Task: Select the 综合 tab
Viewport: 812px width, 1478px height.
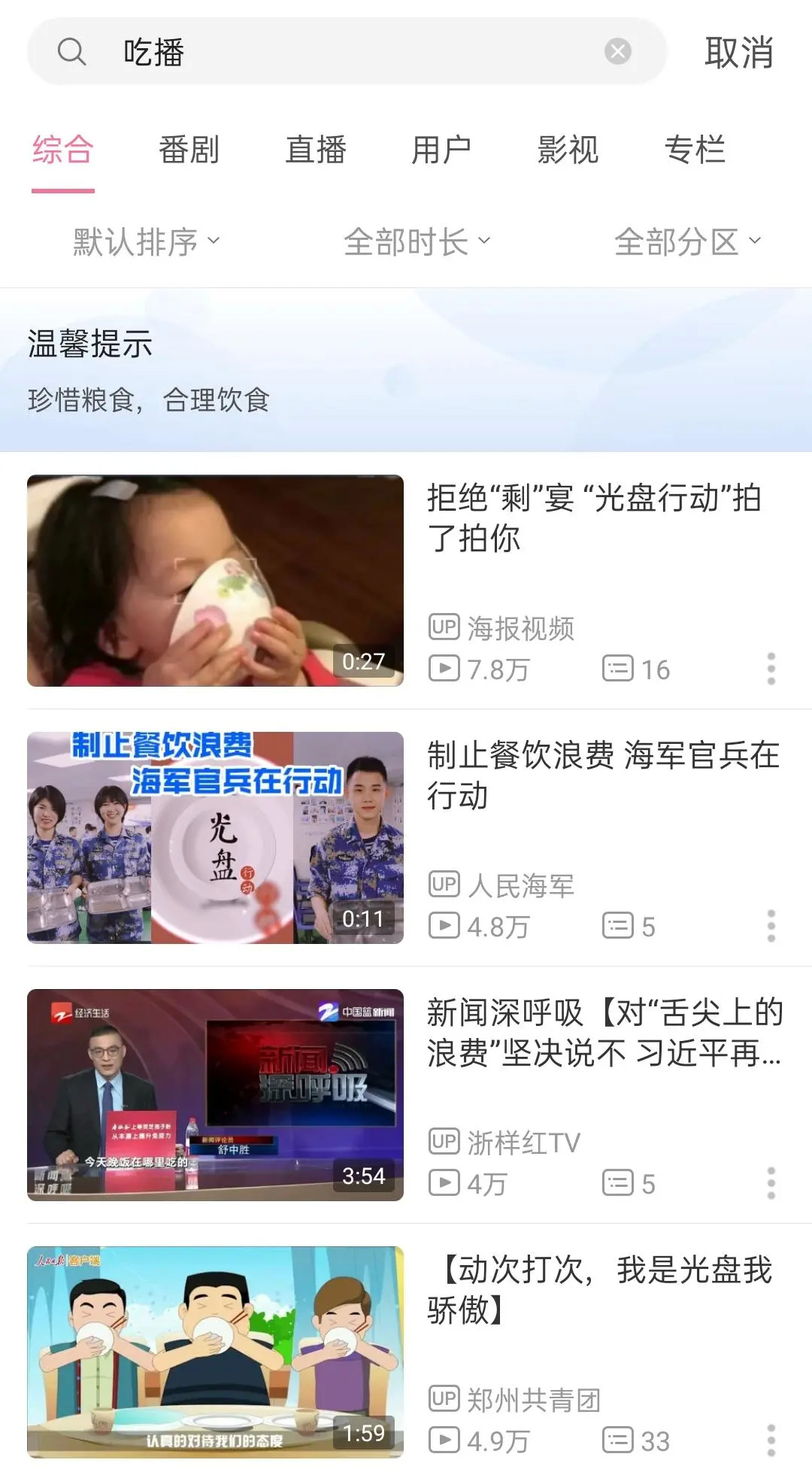Action: coord(63,150)
